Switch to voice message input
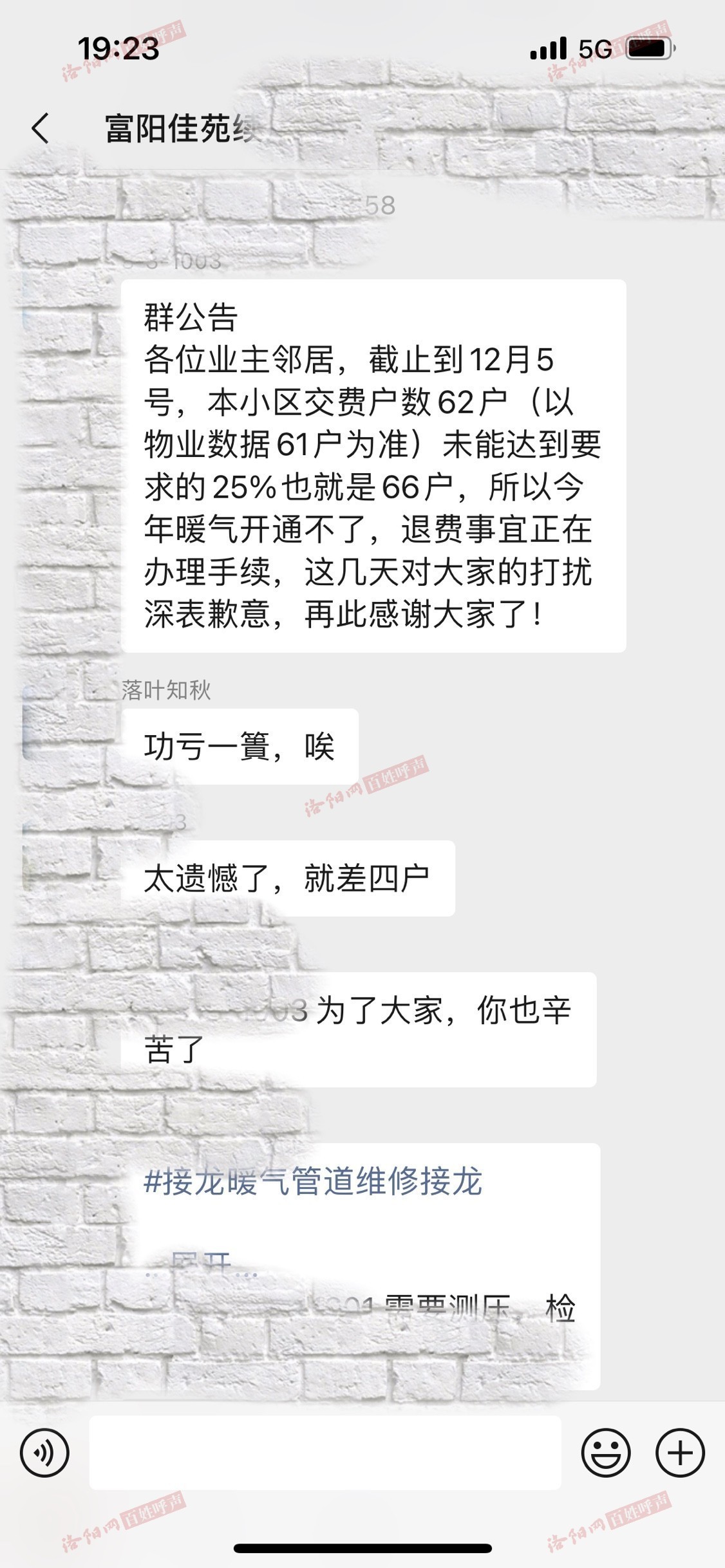 point(44,1452)
